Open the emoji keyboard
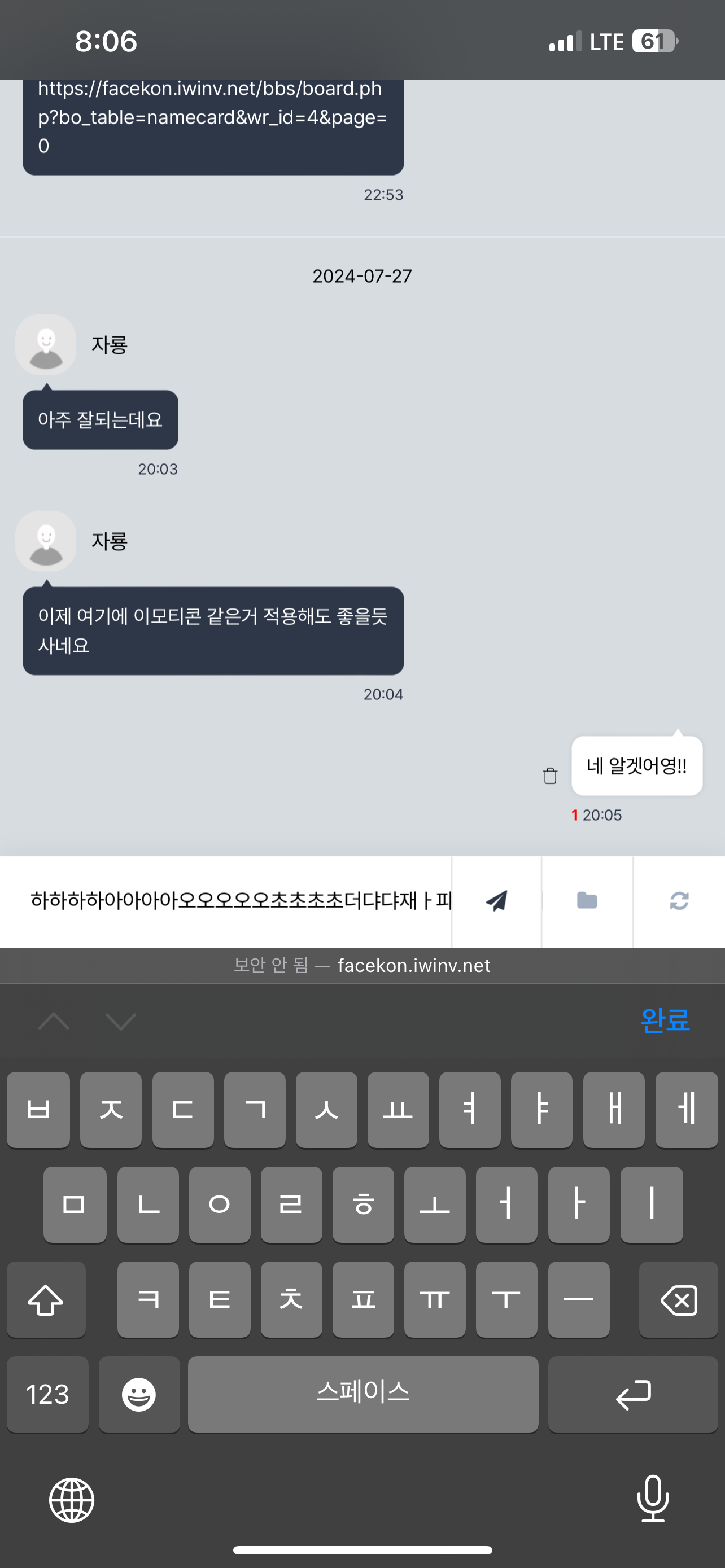 point(139,1394)
